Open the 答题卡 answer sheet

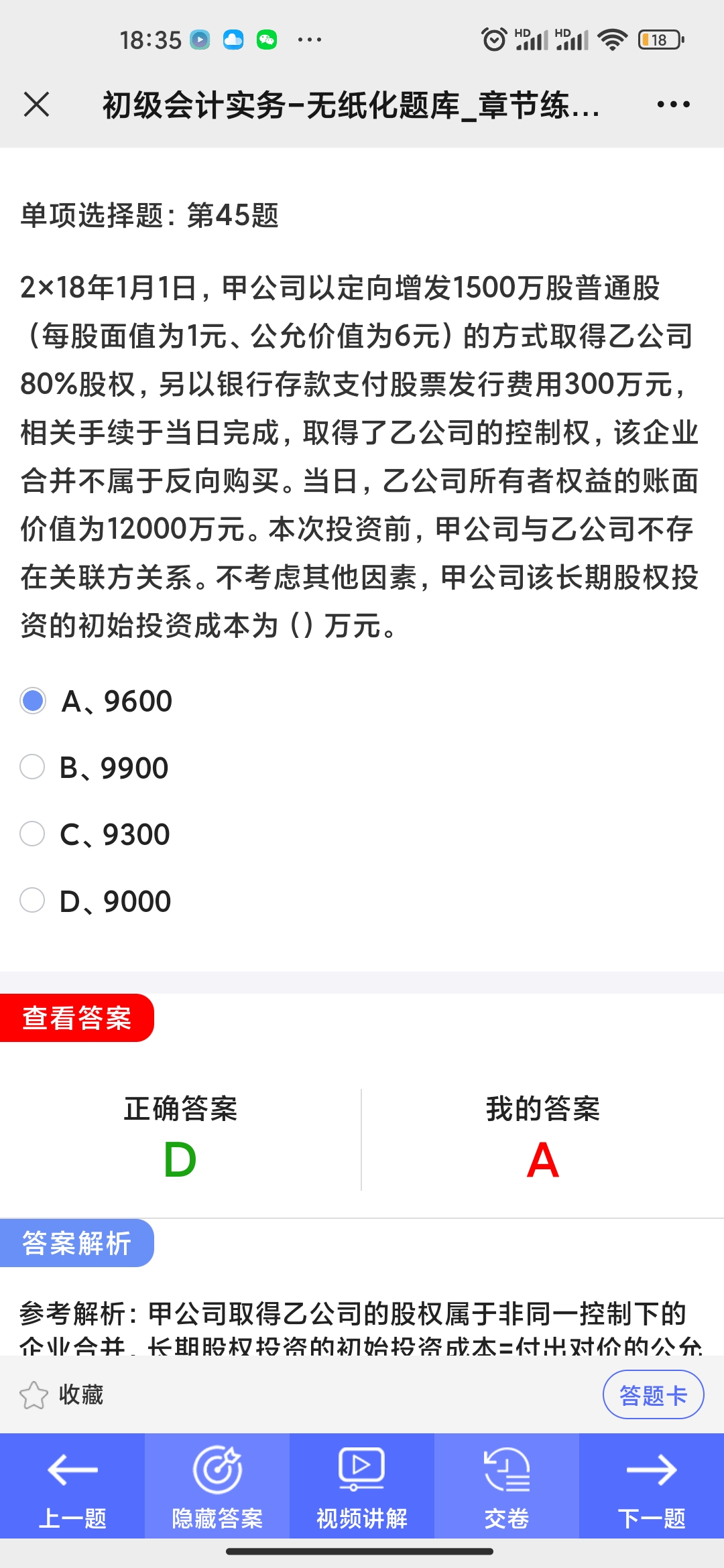click(x=653, y=1395)
